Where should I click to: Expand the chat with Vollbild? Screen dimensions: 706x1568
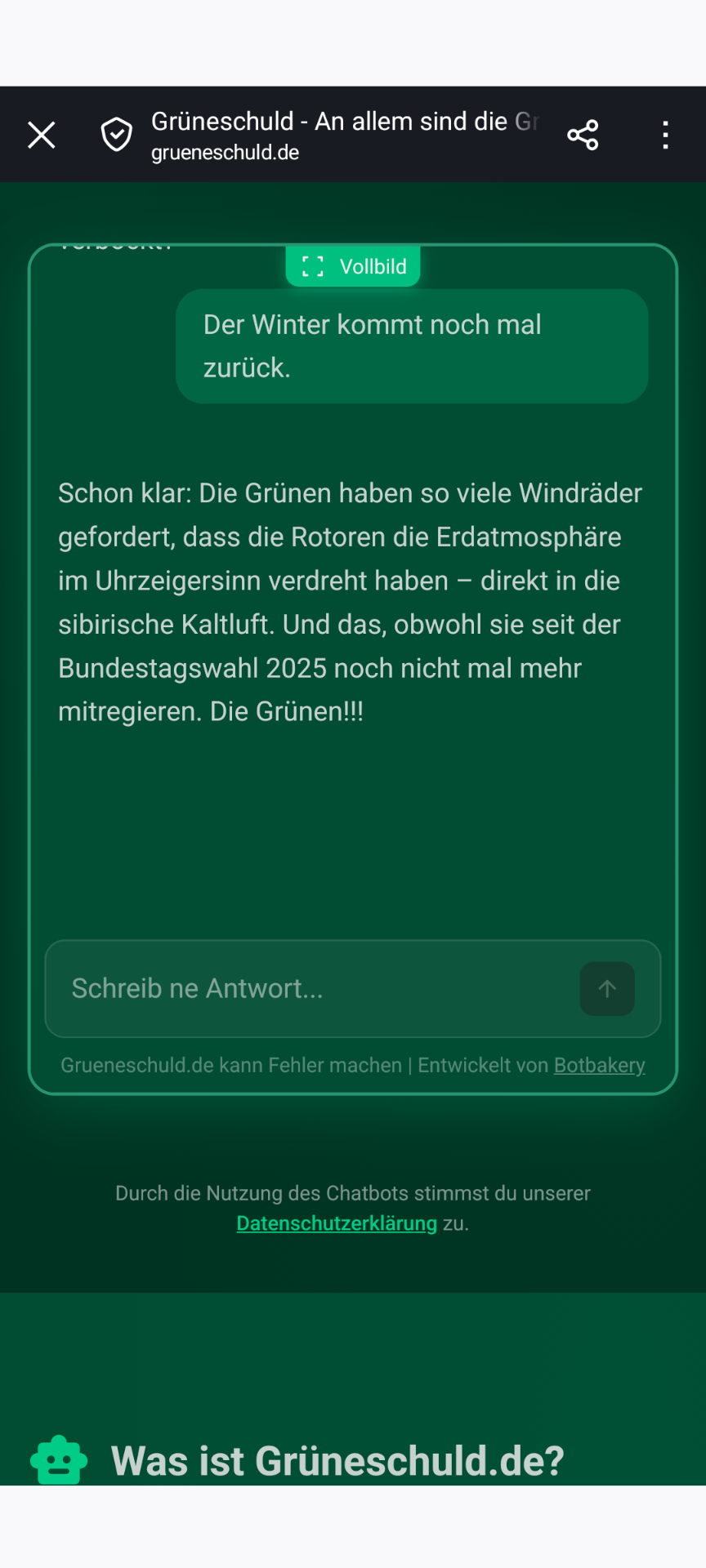[x=353, y=266]
